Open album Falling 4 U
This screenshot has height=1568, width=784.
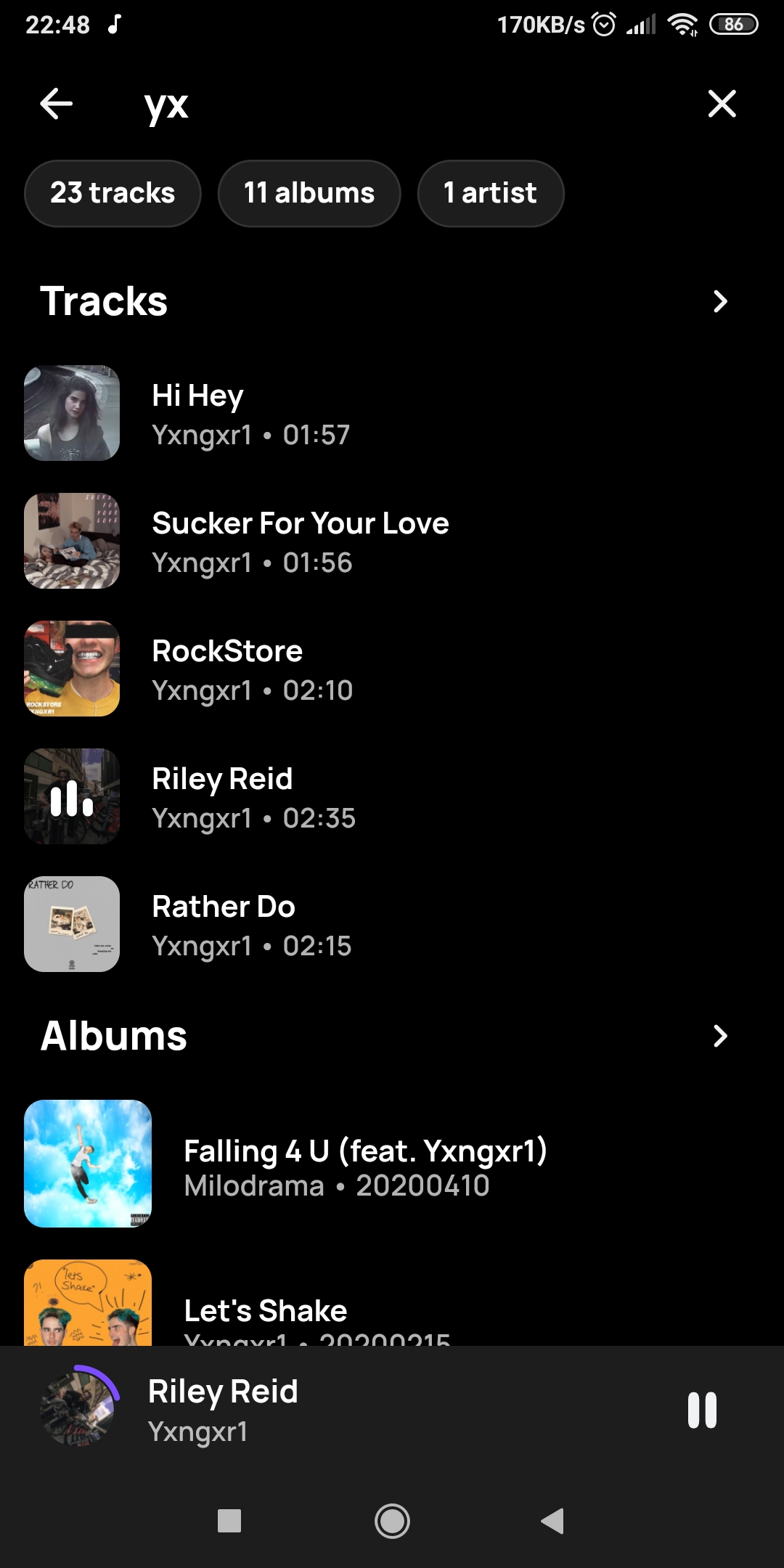pyautogui.click(x=363, y=1164)
